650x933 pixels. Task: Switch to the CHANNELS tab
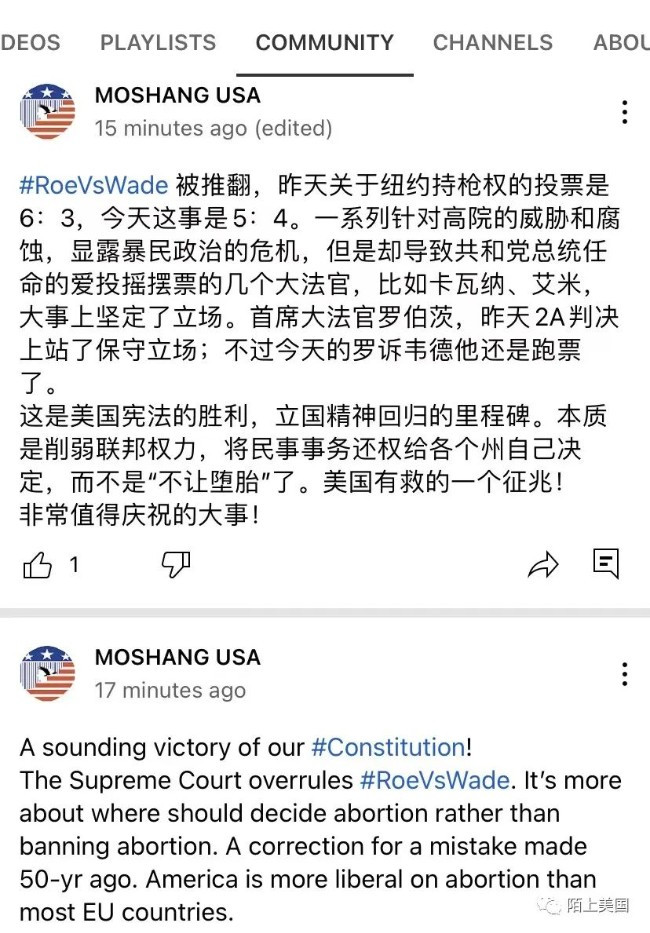pos(492,43)
